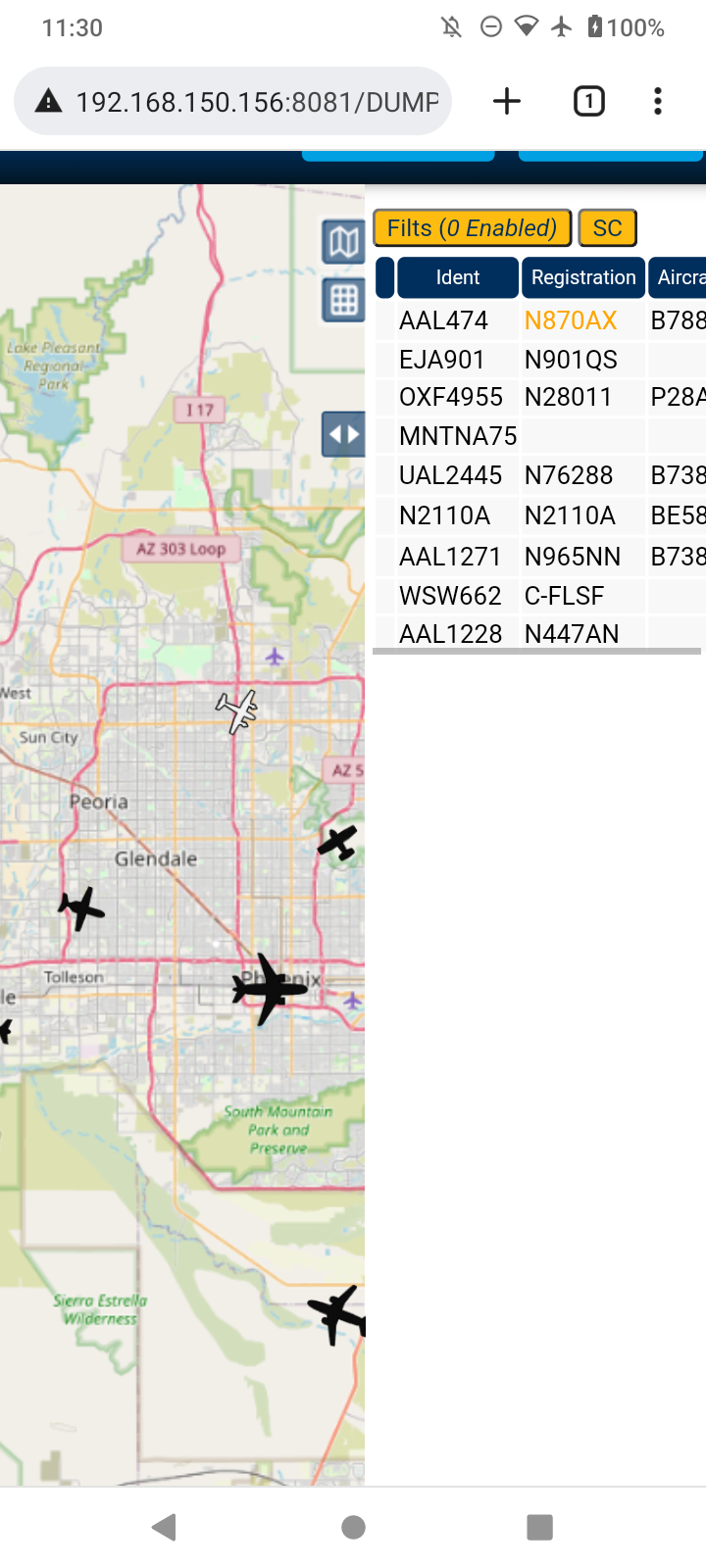Open a new browser tab
Screen dimensions: 706x1568
[x=507, y=101]
